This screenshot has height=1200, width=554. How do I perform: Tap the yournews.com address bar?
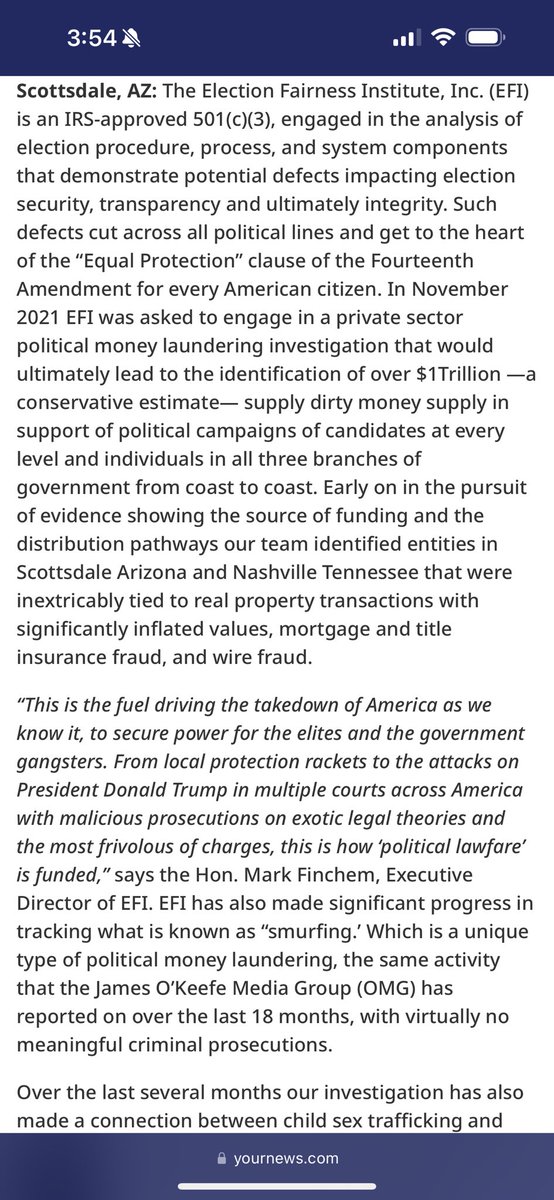[277, 1158]
